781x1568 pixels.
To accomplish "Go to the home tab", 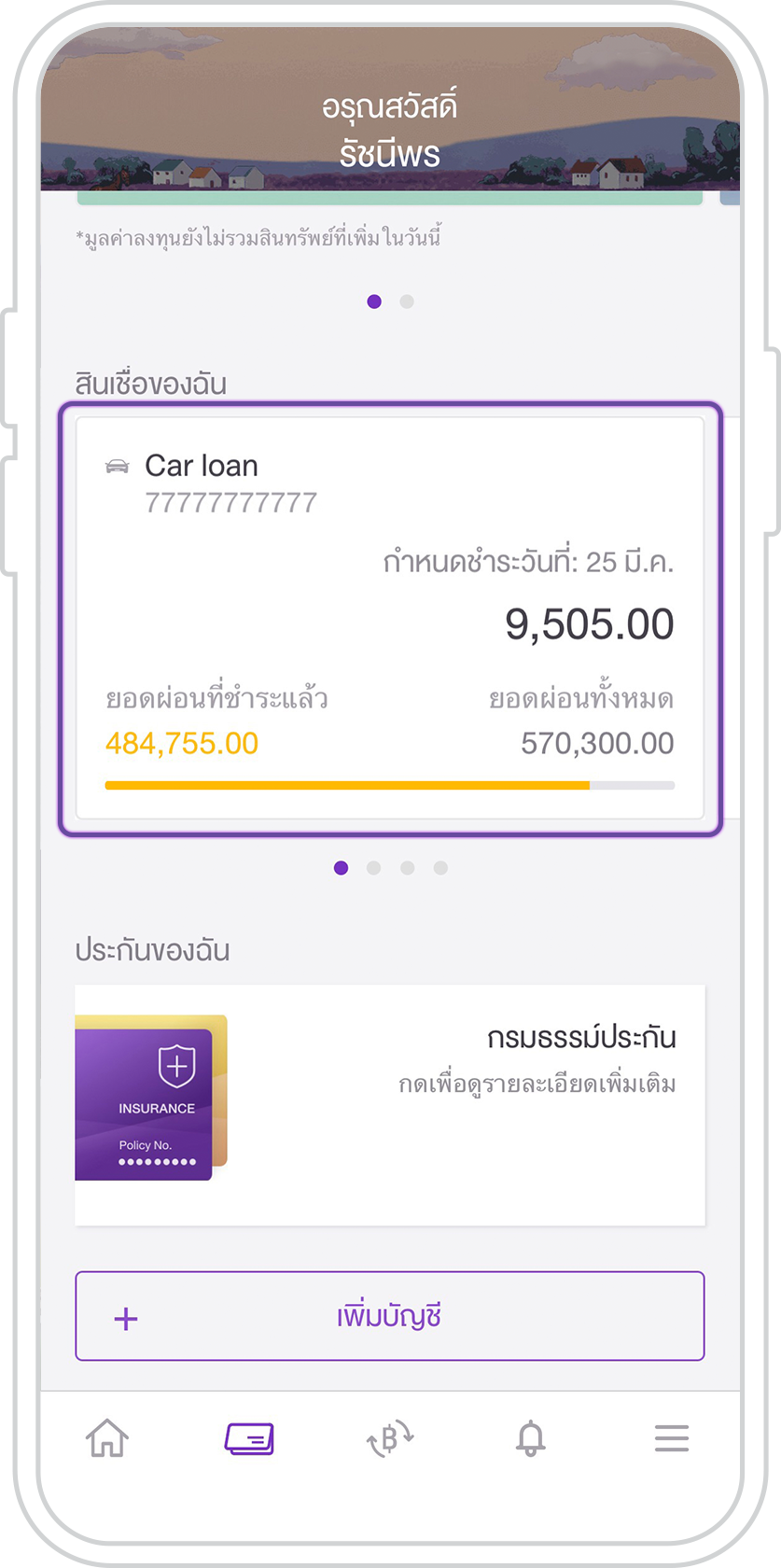I will (107, 1438).
